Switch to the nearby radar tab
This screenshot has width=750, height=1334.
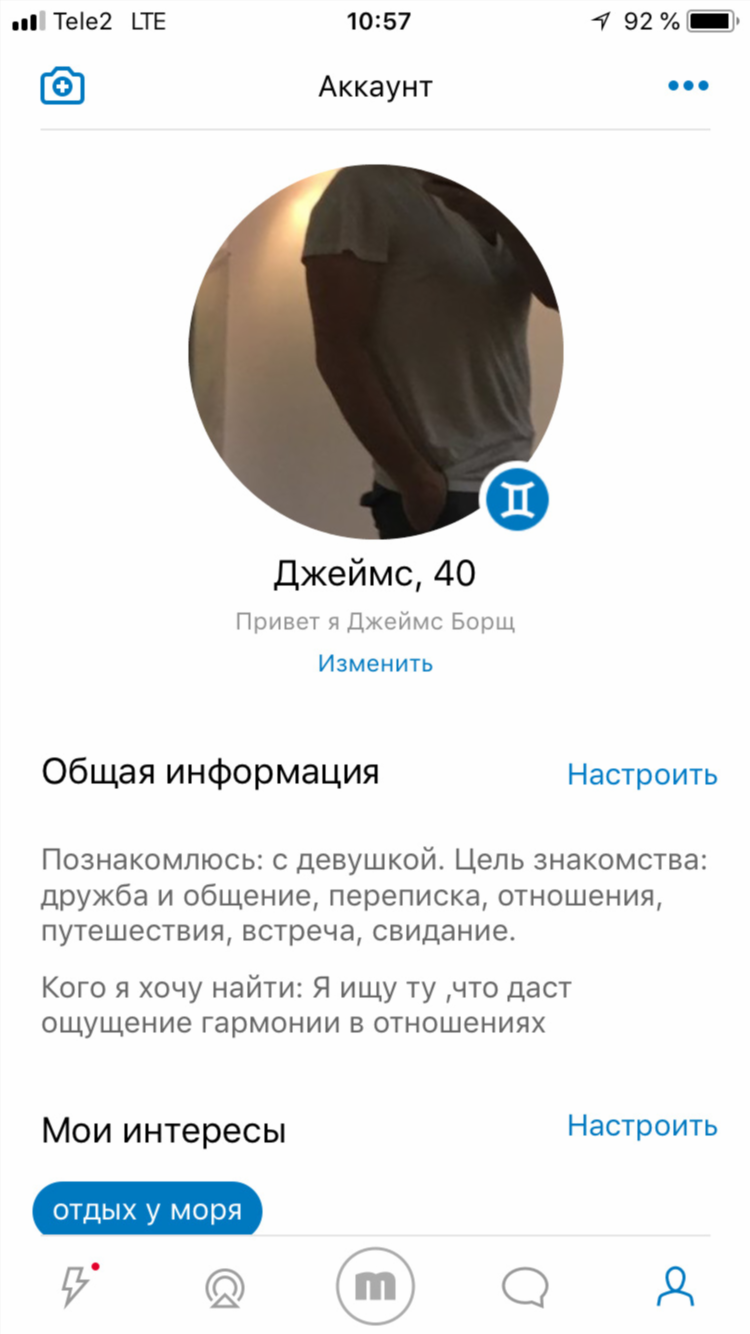(x=224, y=1288)
